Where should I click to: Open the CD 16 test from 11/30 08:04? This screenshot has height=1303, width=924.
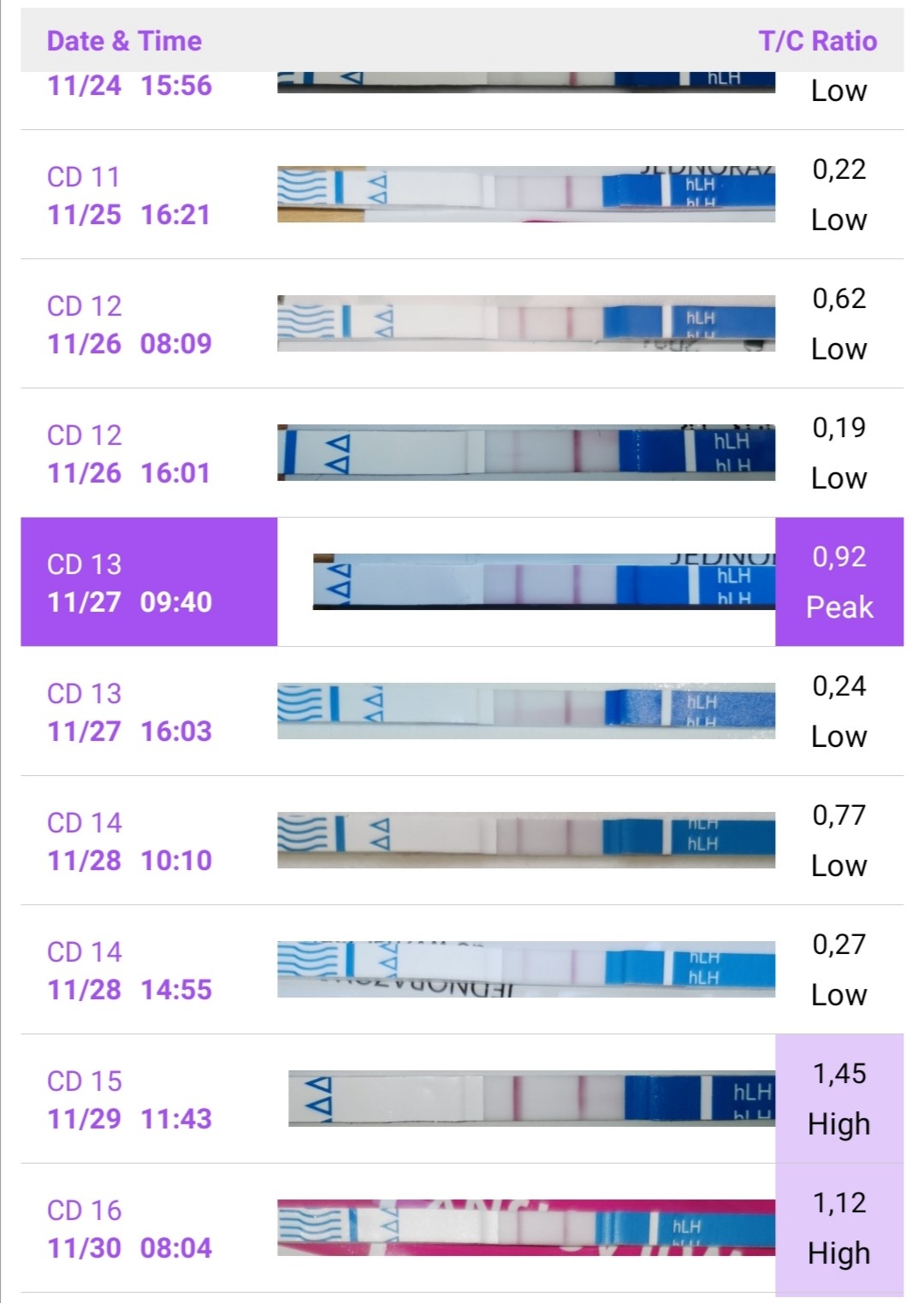coord(462,1229)
